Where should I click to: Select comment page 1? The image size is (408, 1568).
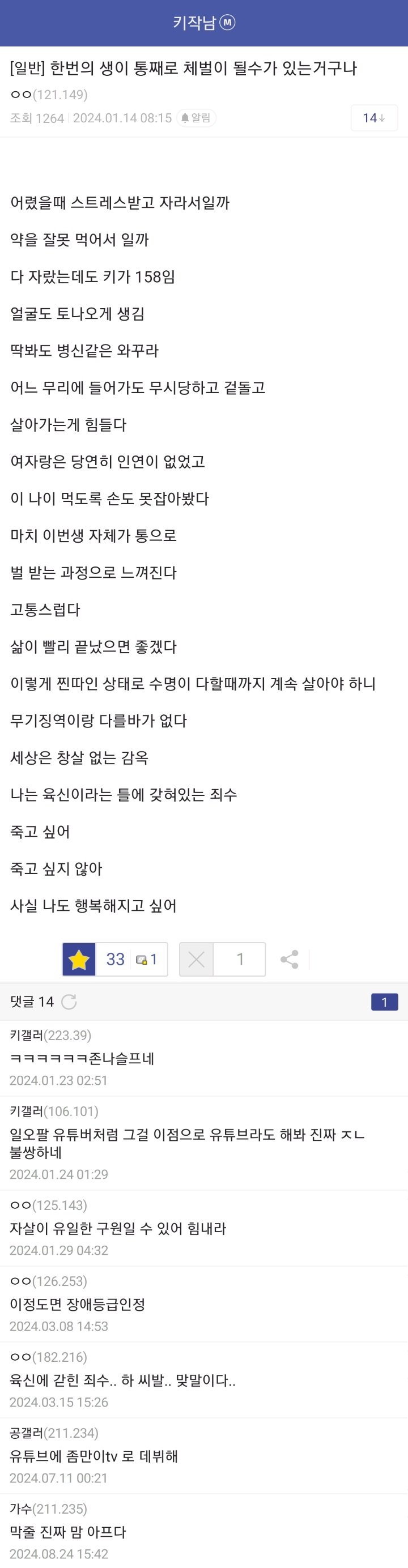pos(384,1002)
